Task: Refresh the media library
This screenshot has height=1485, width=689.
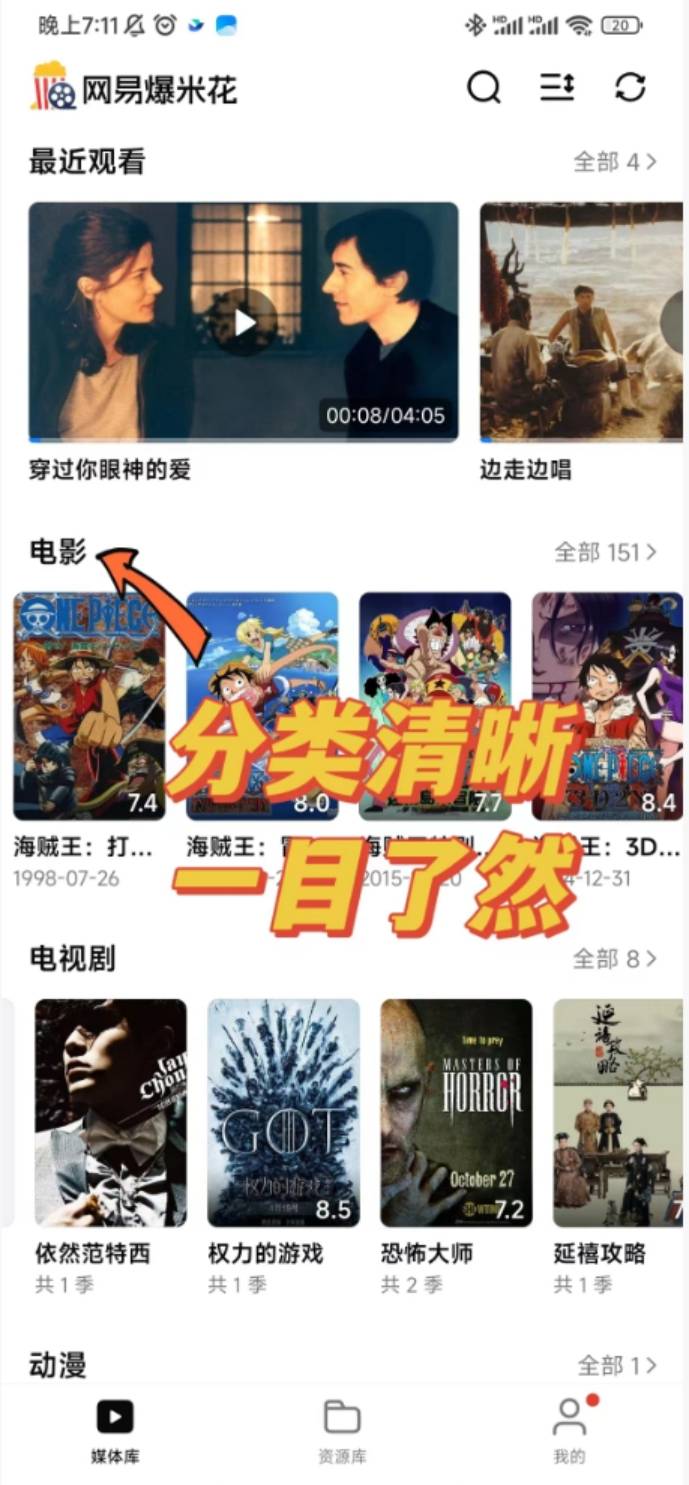Action: tap(630, 88)
